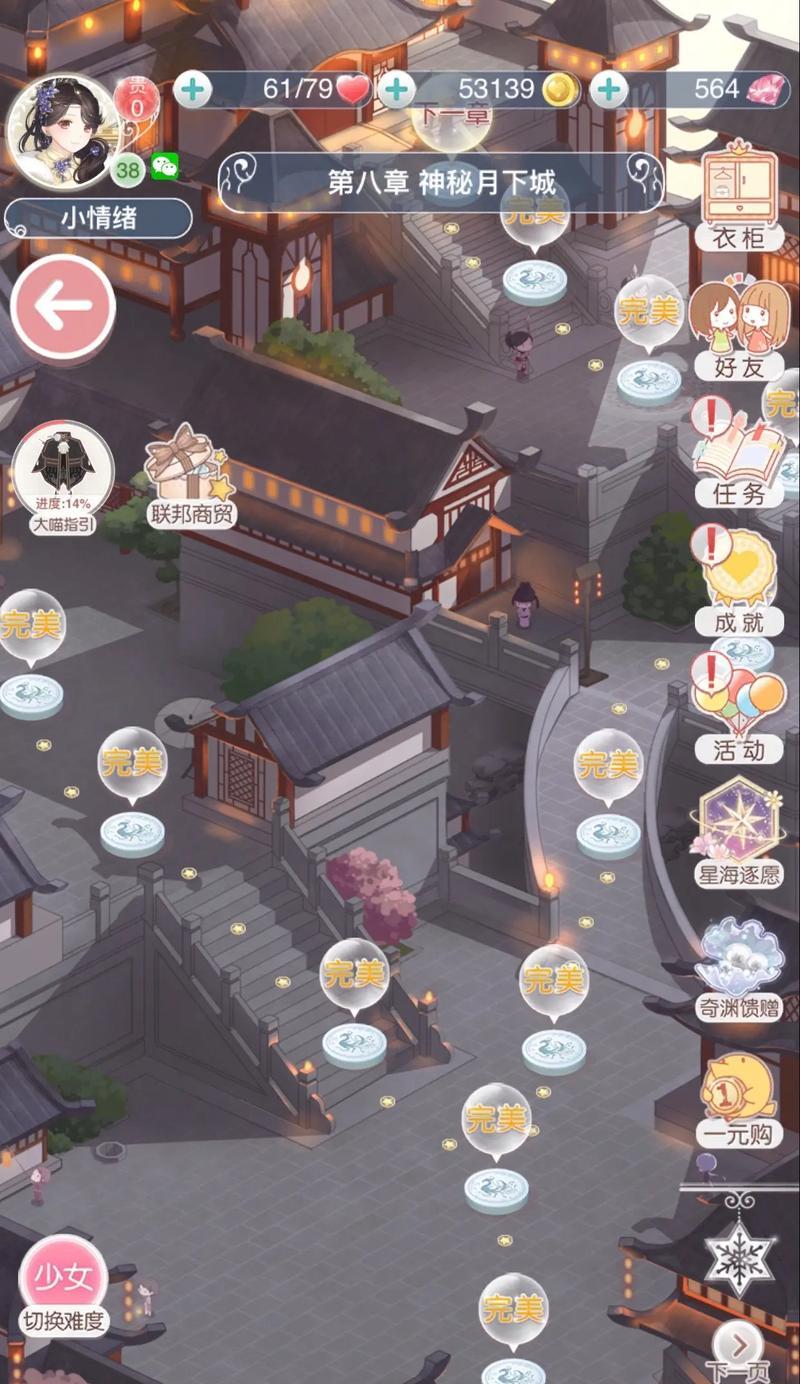The height and width of the screenshot is (1384, 800).
Task: Add more gold coins with plus
Action: pyautogui.click(x=398, y=90)
